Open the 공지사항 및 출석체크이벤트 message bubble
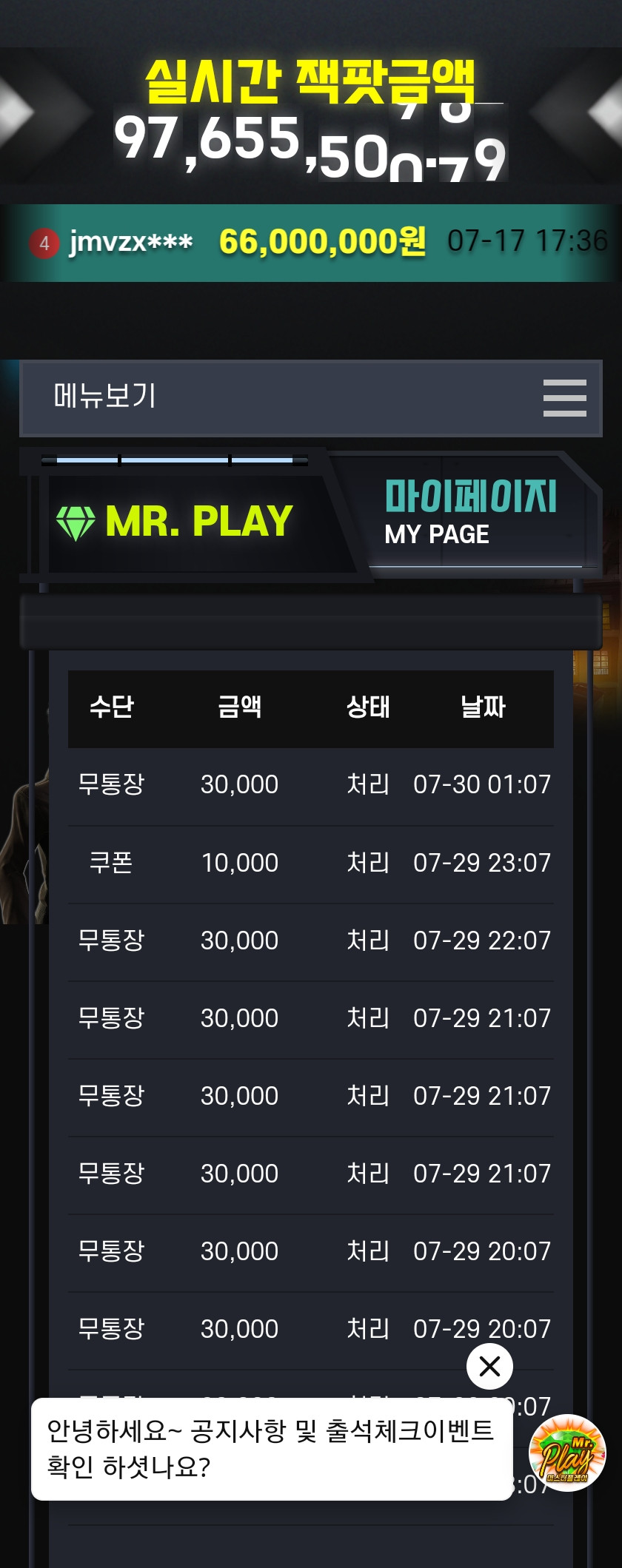The width and height of the screenshot is (622, 1568). (271, 1448)
